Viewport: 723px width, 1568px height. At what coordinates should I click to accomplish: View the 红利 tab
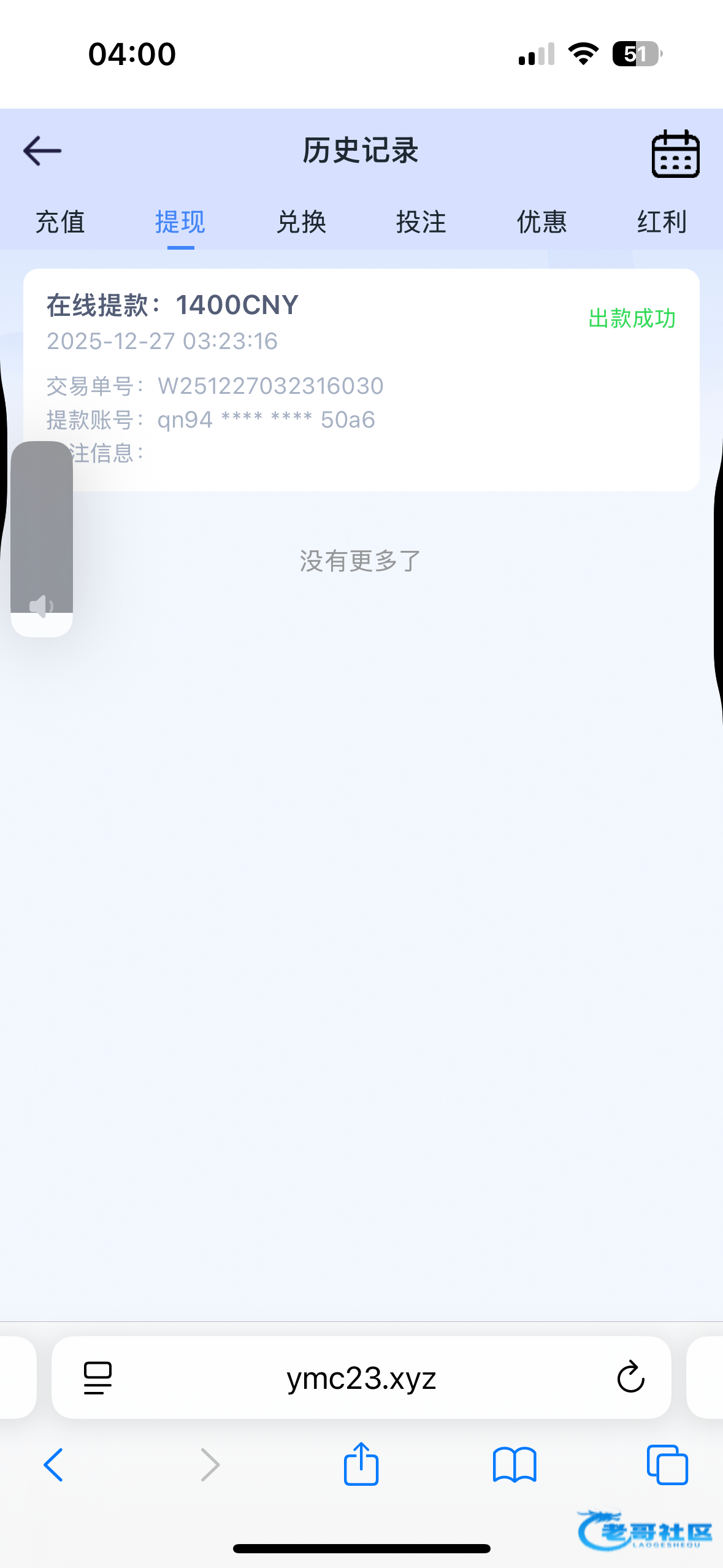662,222
